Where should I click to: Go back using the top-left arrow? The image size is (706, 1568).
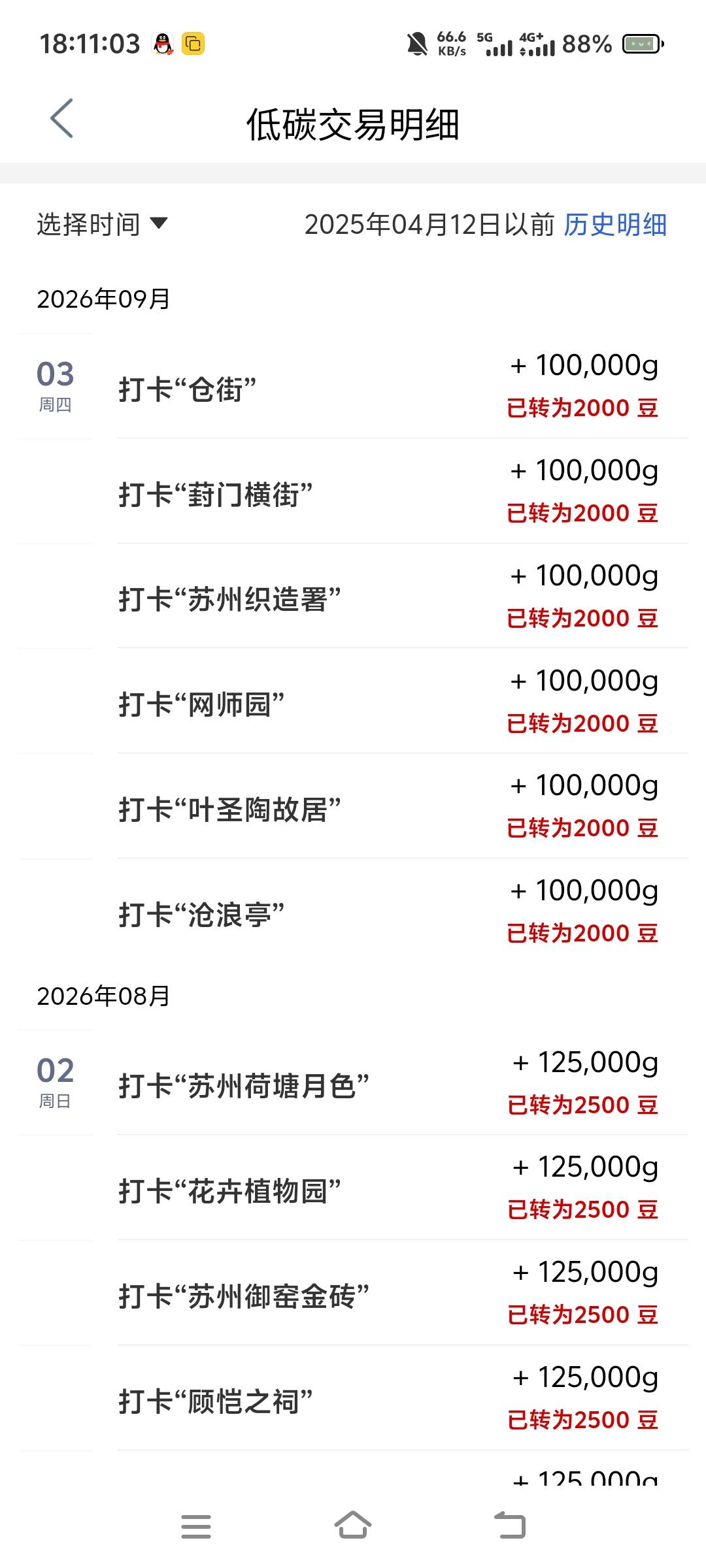point(62,119)
